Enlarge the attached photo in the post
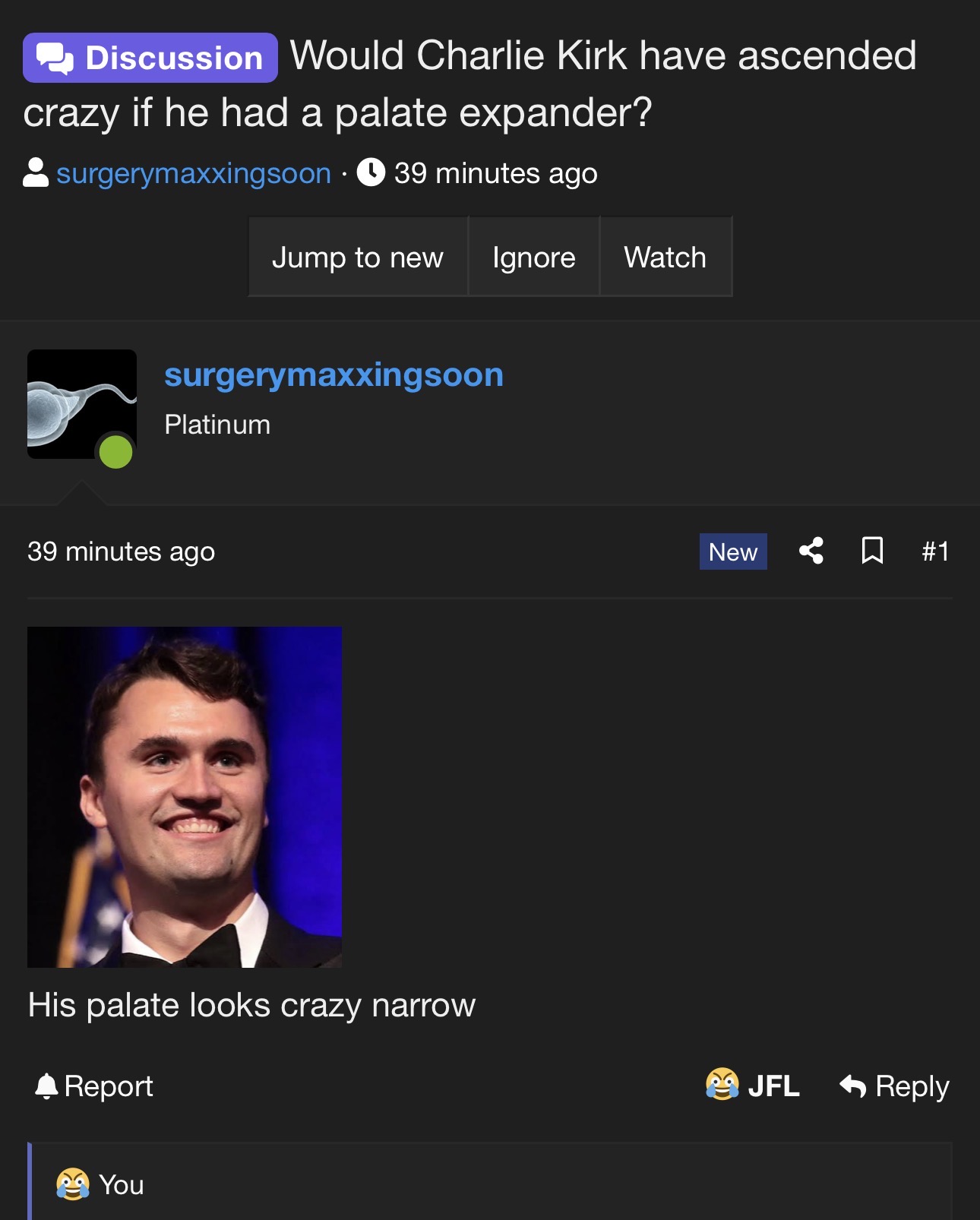Image resolution: width=980 pixels, height=1220 pixels. coord(185,797)
